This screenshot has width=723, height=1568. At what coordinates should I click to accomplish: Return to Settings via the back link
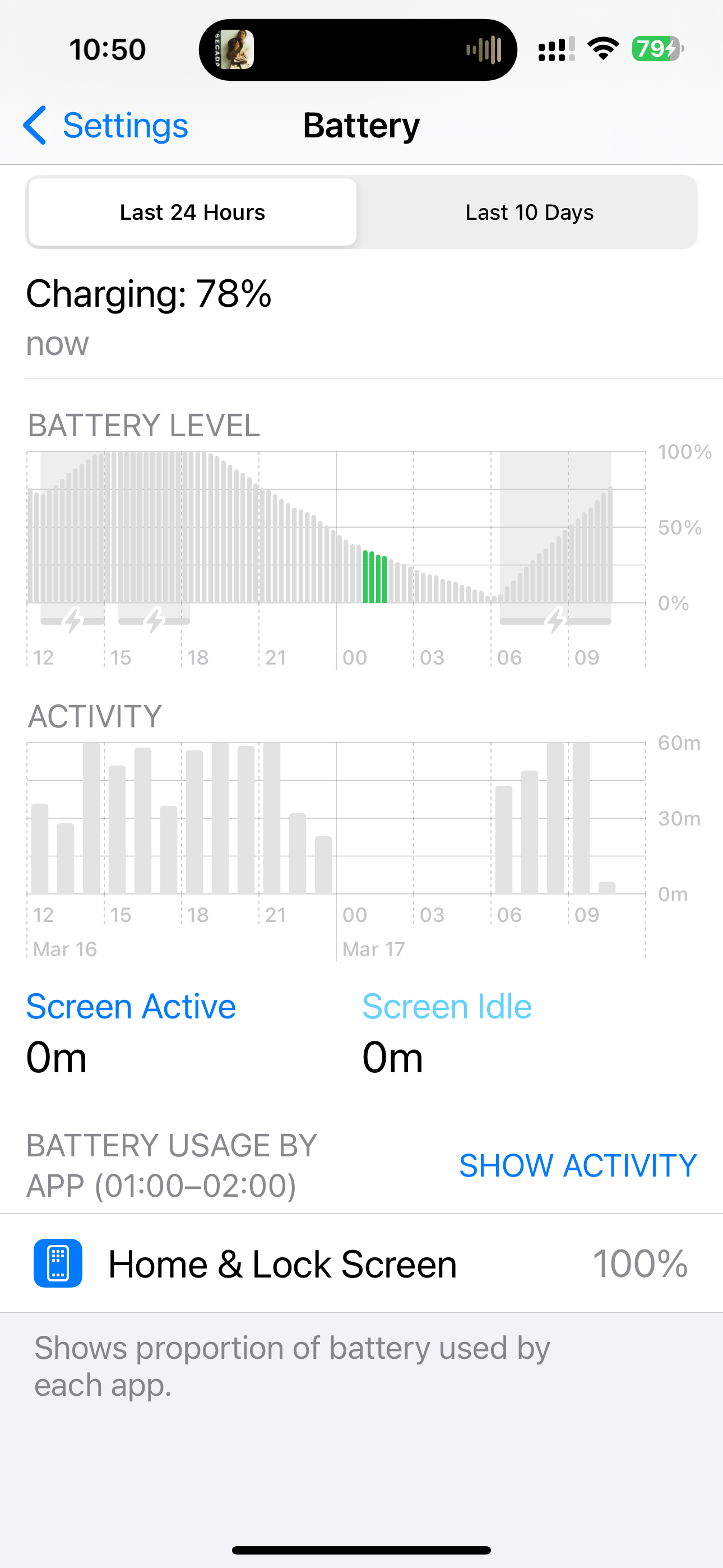125,125
